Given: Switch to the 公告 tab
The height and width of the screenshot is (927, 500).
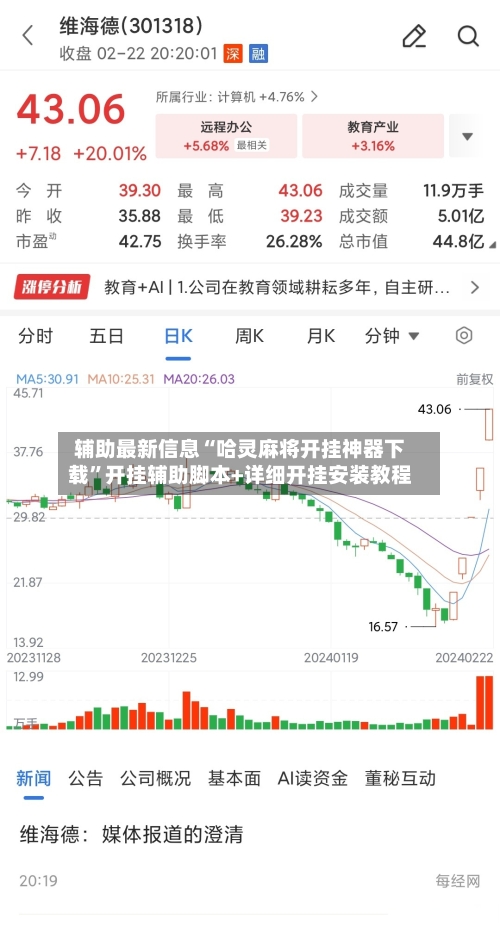Looking at the screenshot, I should tap(85, 778).
